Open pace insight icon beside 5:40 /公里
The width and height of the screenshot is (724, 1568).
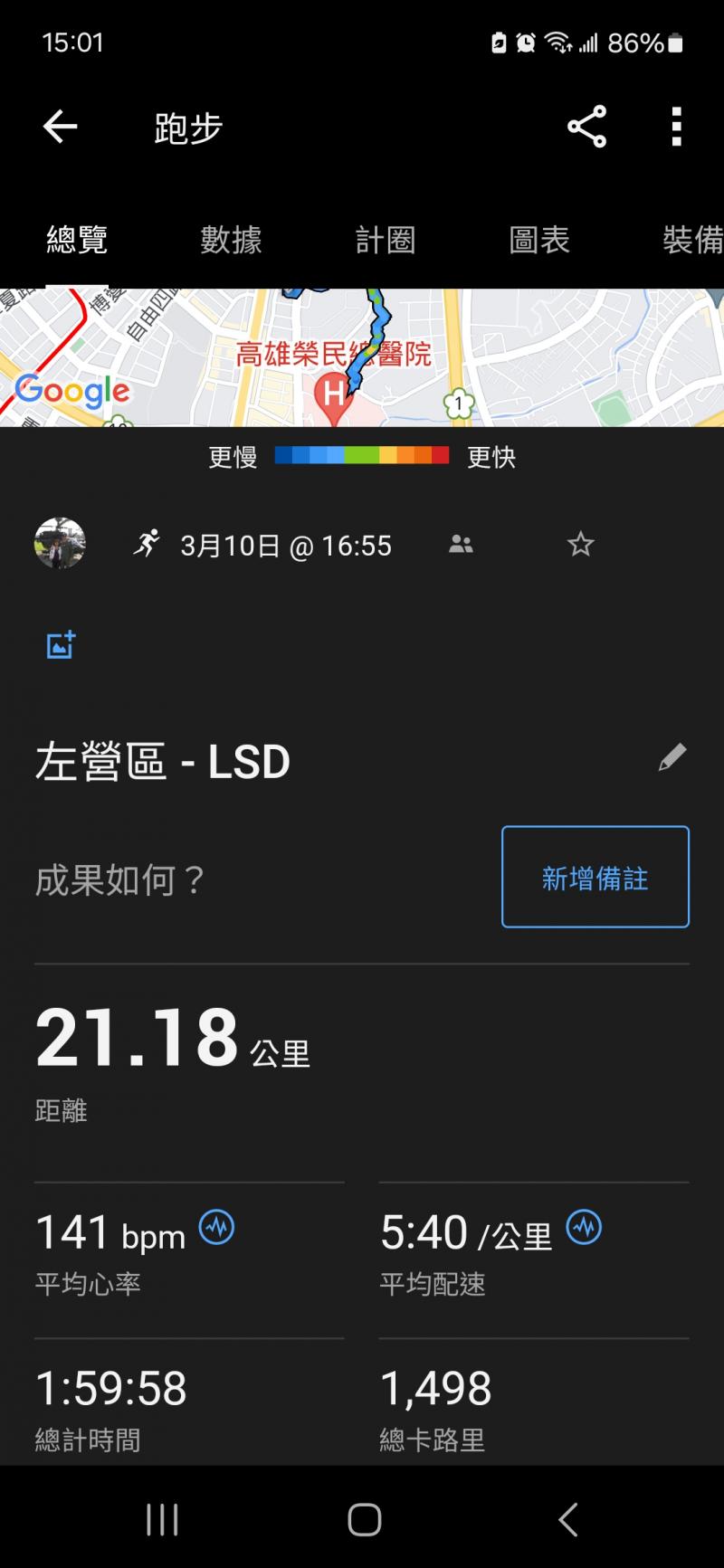tap(584, 1228)
